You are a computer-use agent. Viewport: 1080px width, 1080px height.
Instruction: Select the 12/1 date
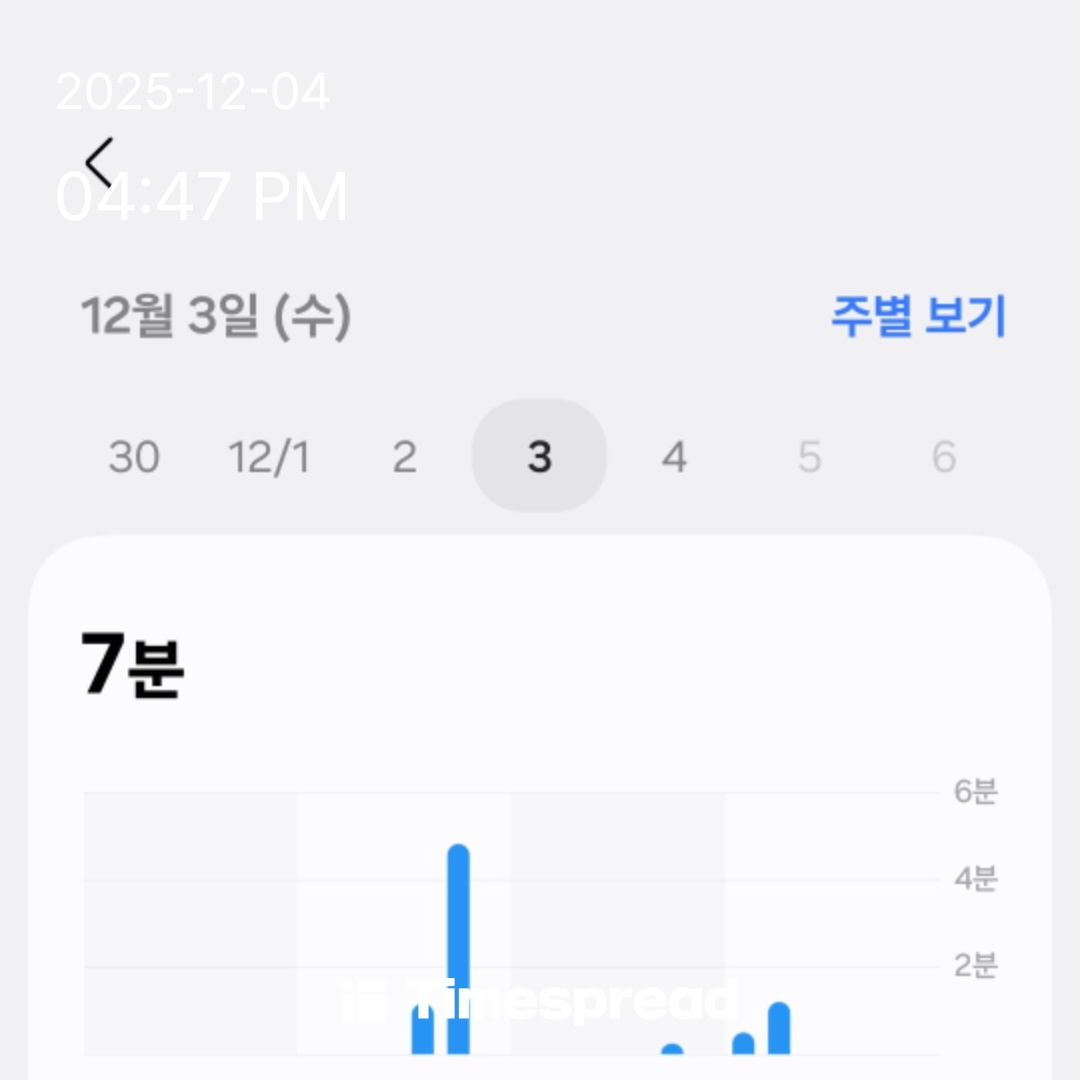coord(269,458)
